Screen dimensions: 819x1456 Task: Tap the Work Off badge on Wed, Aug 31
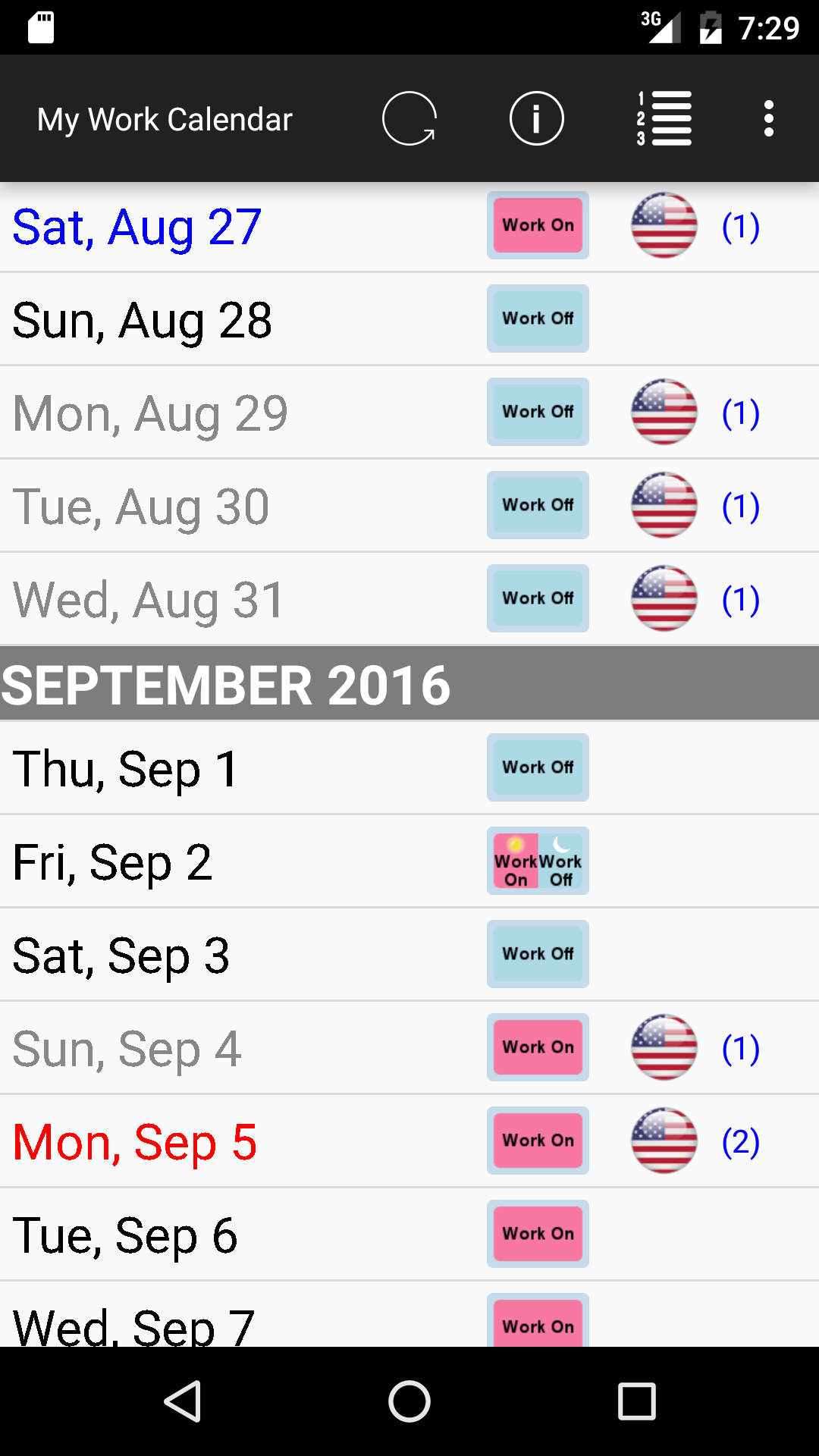point(538,598)
